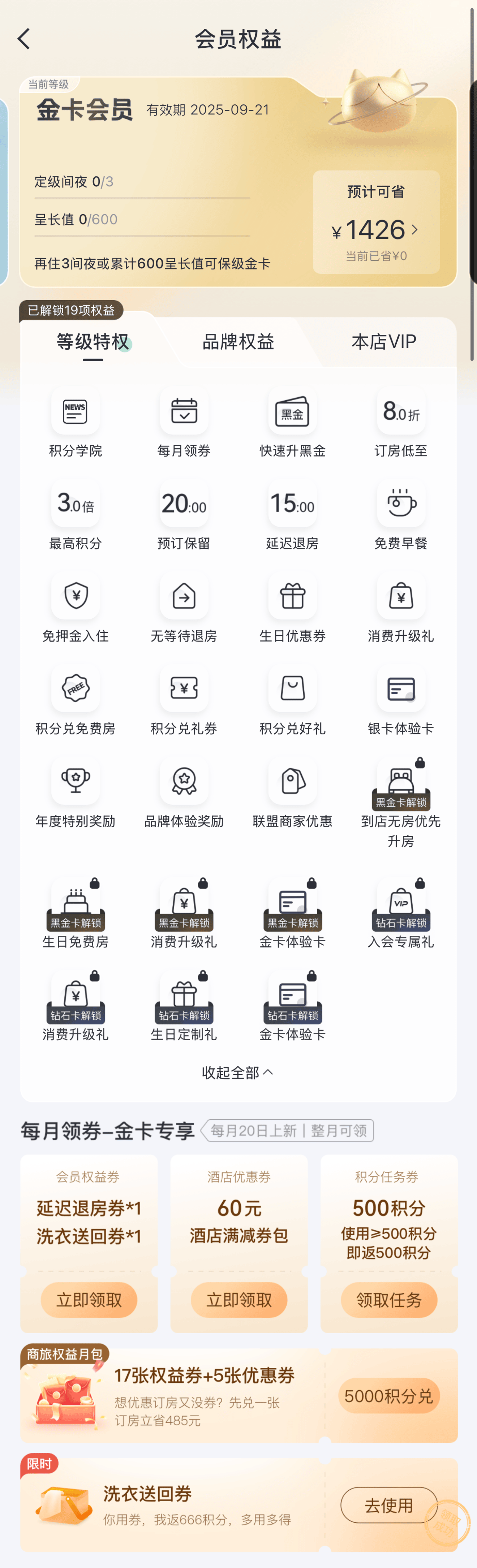The width and height of the screenshot is (477, 1568).
Task: Switch to 品牌权益 tab
Action: [x=238, y=342]
